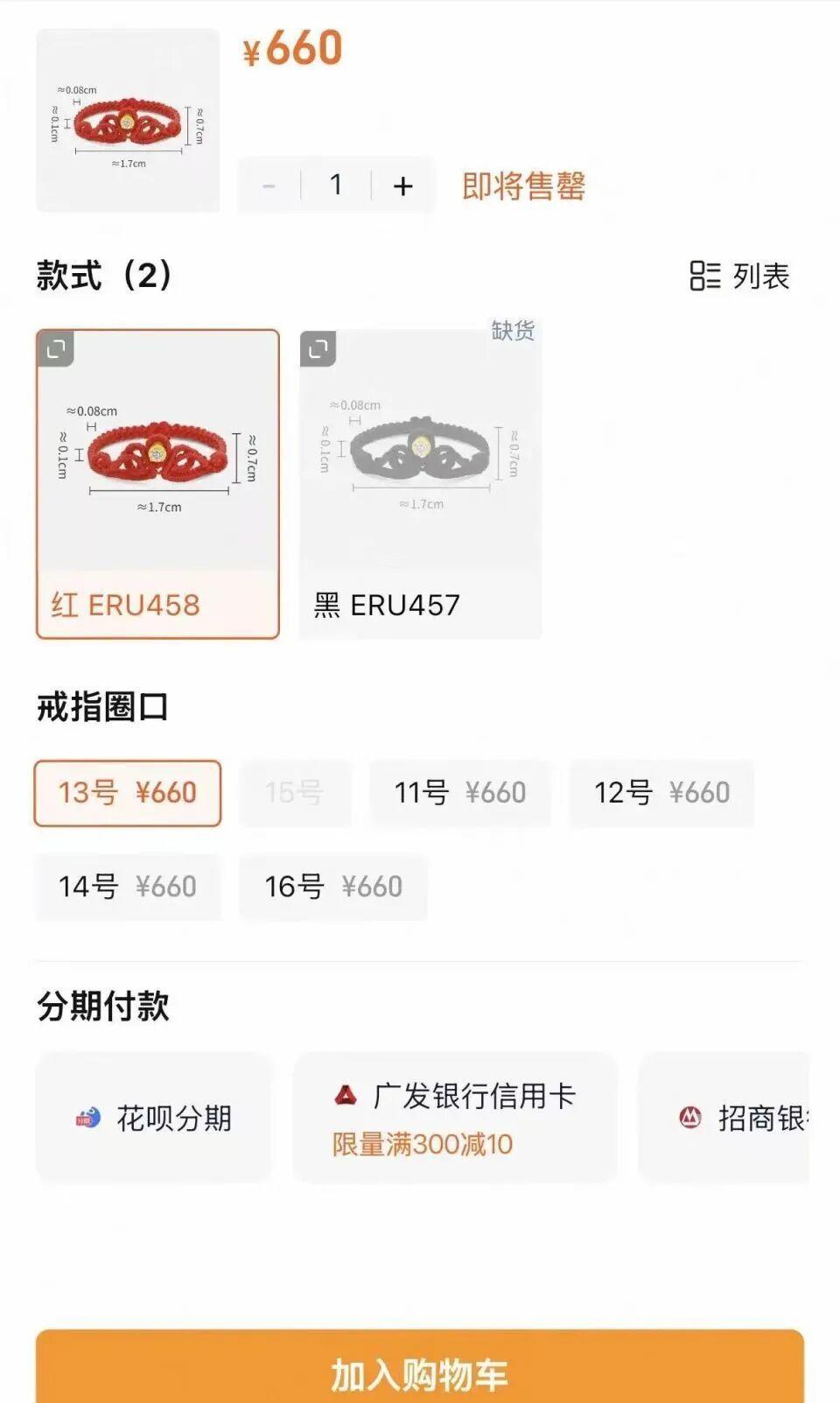Image resolution: width=840 pixels, height=1403 pixels.
Task: Click the product thumbnail beside the price
Action: tap(129, 120)
